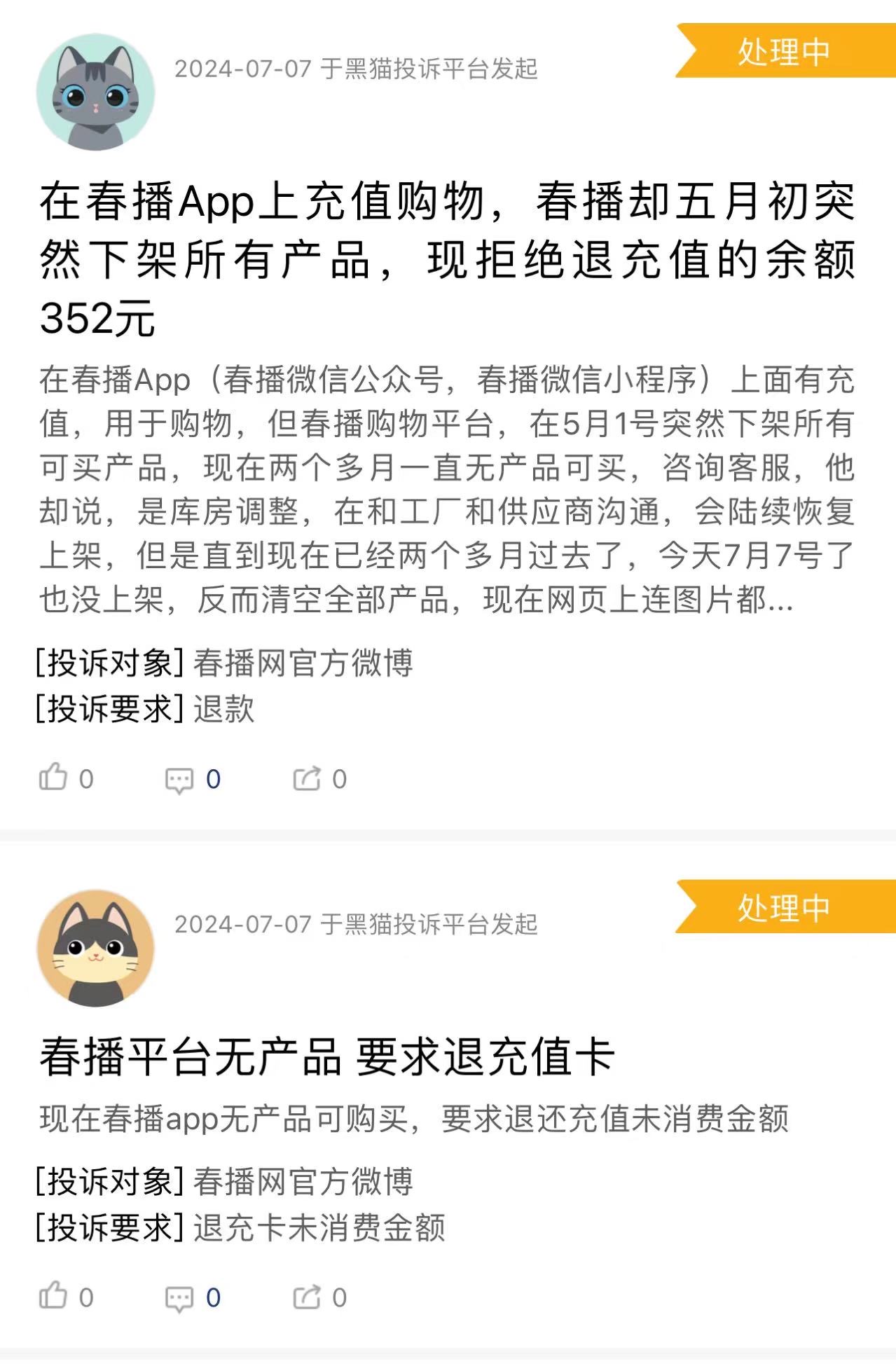
Task: Share the 352元 refund complaint post
Action: coord(307,778)
